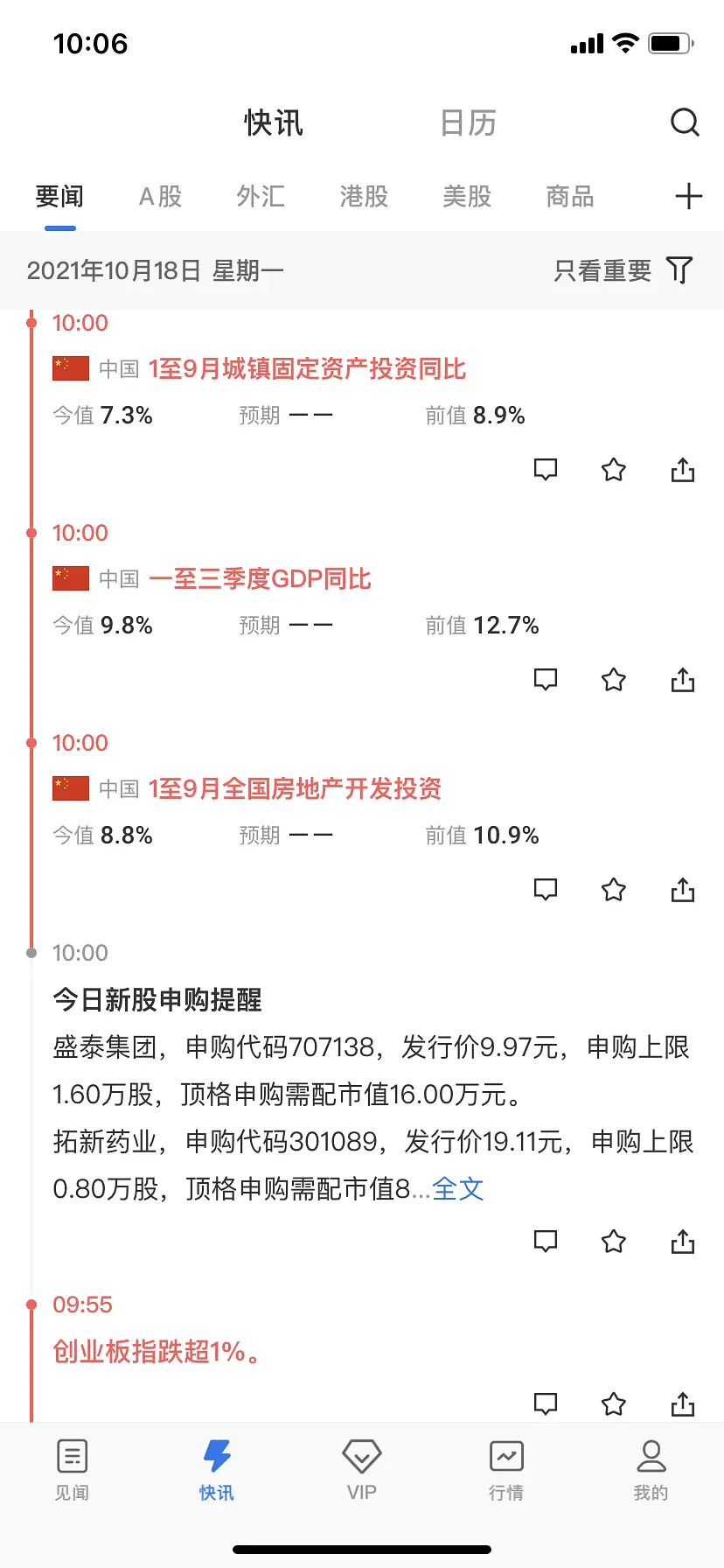Comment on 1至9月城镇固定资产投资同比 item
The width and height of the screenshot is (724, 1568).
click(x=546, y=470)
